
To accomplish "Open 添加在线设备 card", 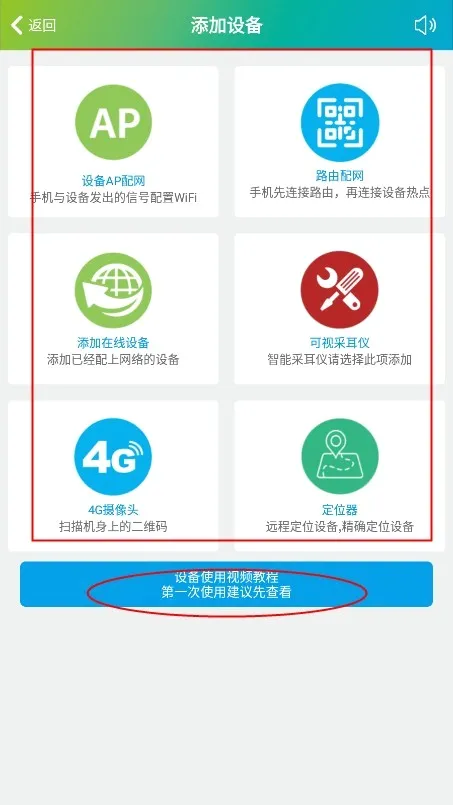I will (x=114, y=309).
